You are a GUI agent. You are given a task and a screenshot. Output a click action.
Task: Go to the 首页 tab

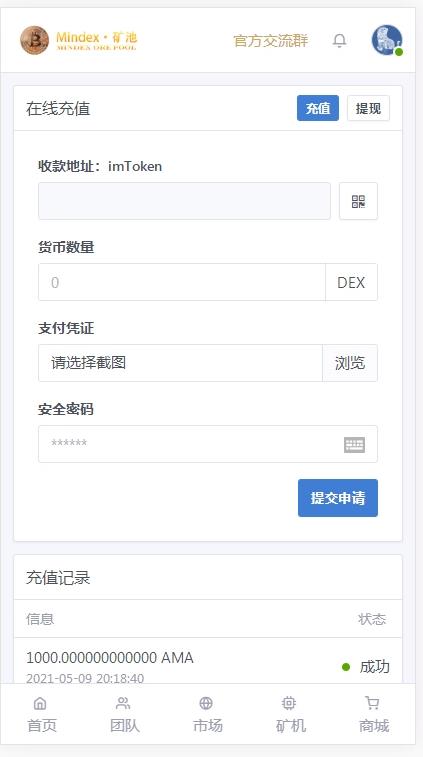(x=42, y=714)
